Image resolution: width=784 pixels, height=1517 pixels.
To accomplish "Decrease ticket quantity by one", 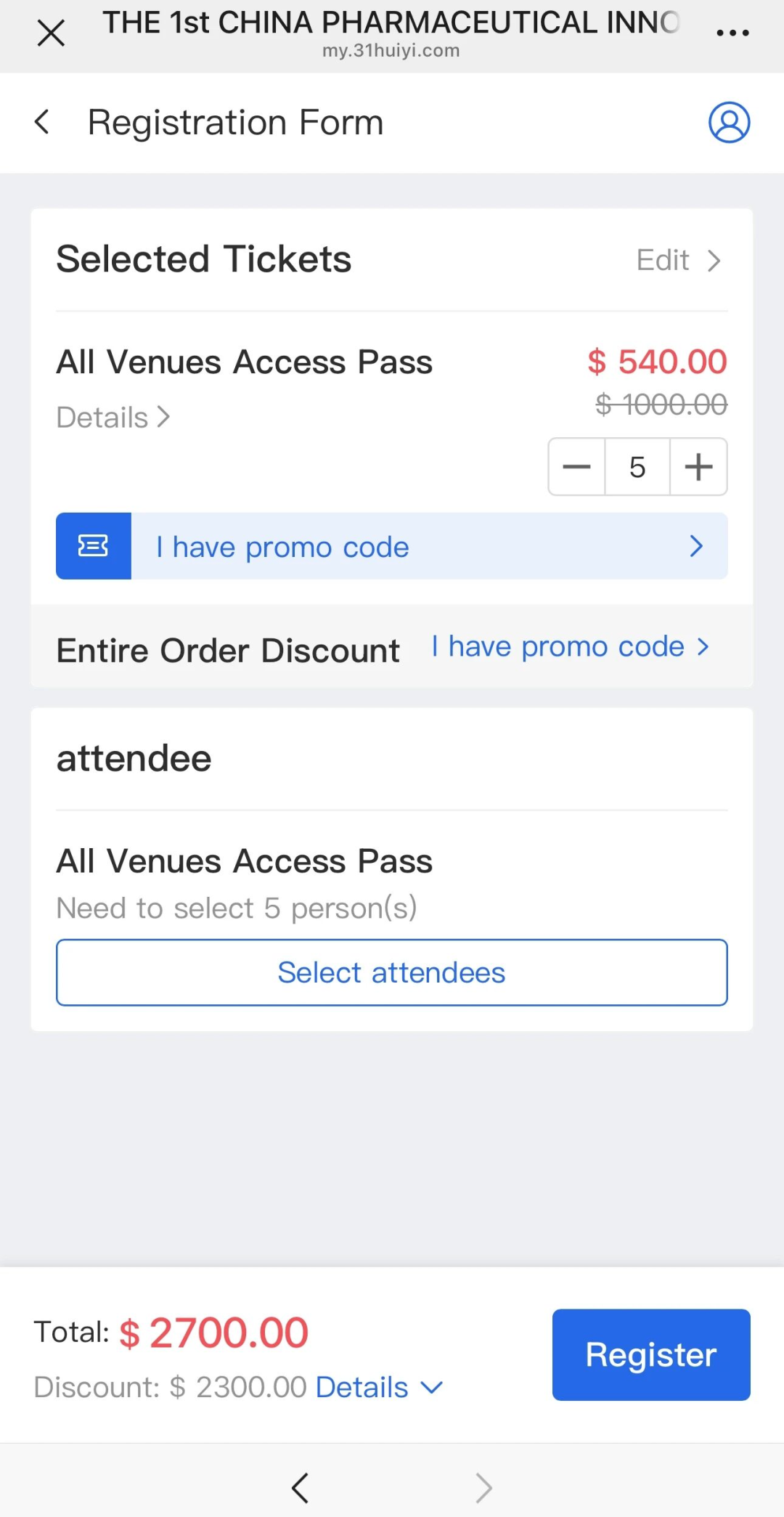I will point(576,467).
